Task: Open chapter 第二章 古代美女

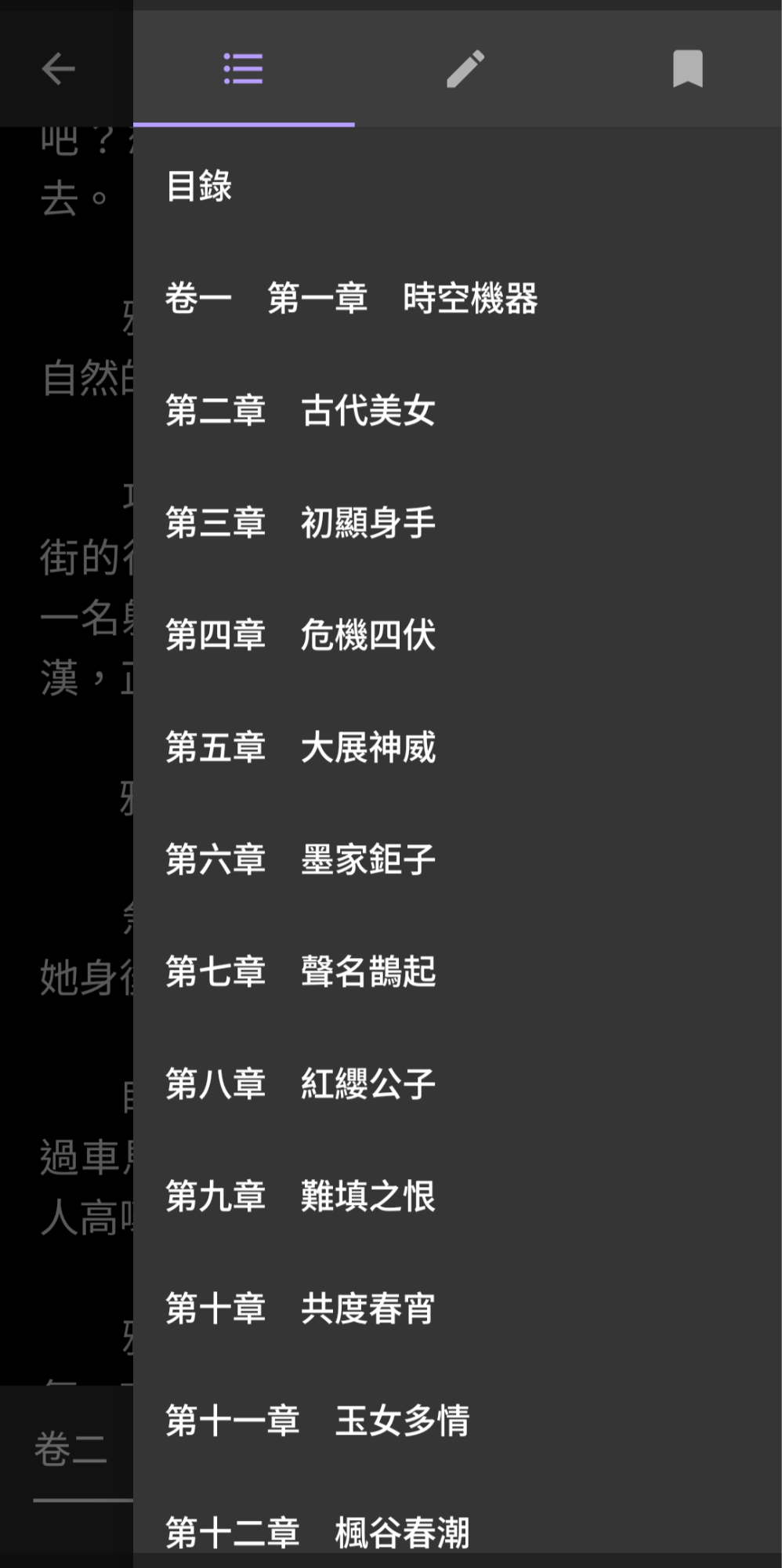Action: [x=300, y=411]
